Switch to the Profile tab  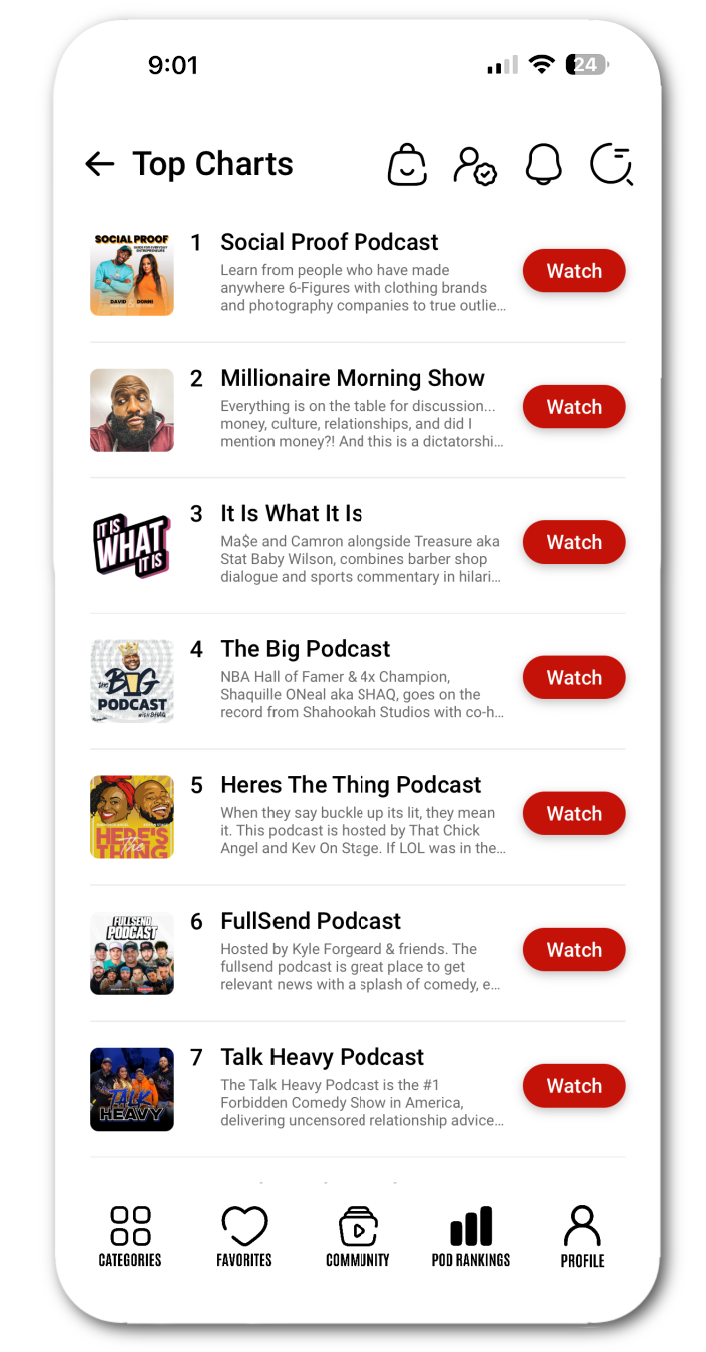coord(582,1236)
